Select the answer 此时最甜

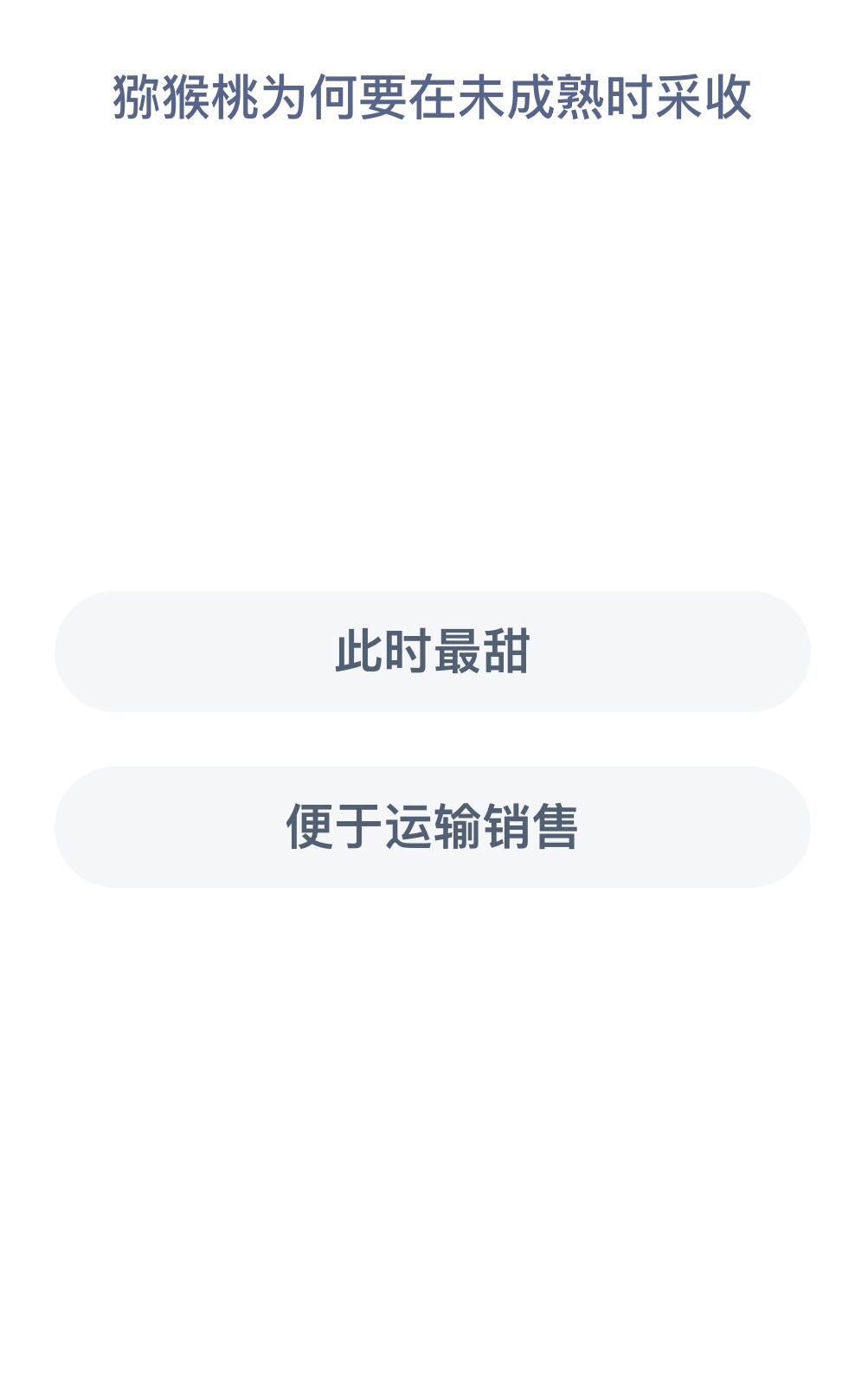(433, 652)
